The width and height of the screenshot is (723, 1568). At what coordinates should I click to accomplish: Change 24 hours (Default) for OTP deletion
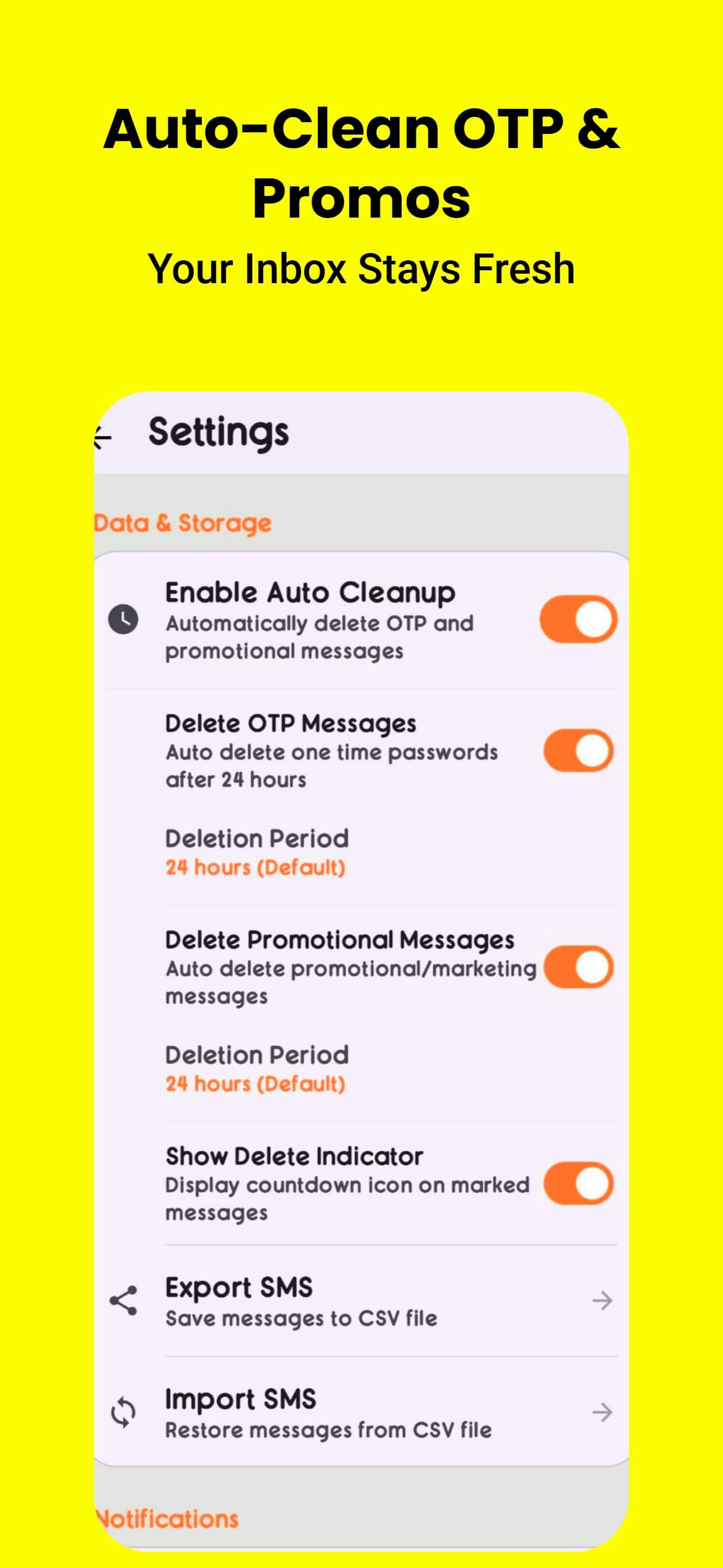click(256, 866)
